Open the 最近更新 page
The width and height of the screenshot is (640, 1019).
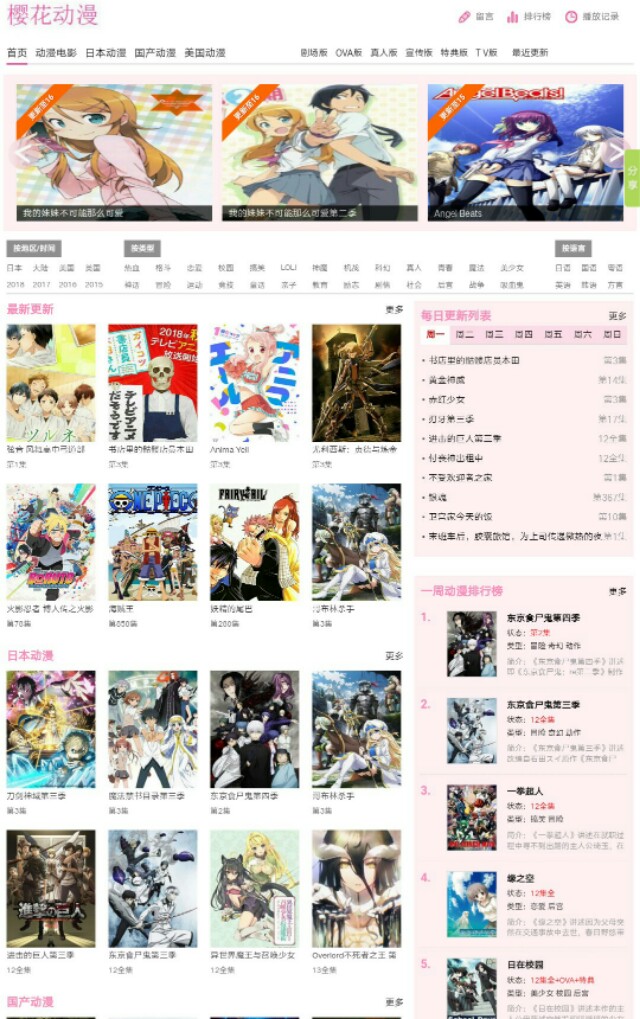tap(530, 53)
